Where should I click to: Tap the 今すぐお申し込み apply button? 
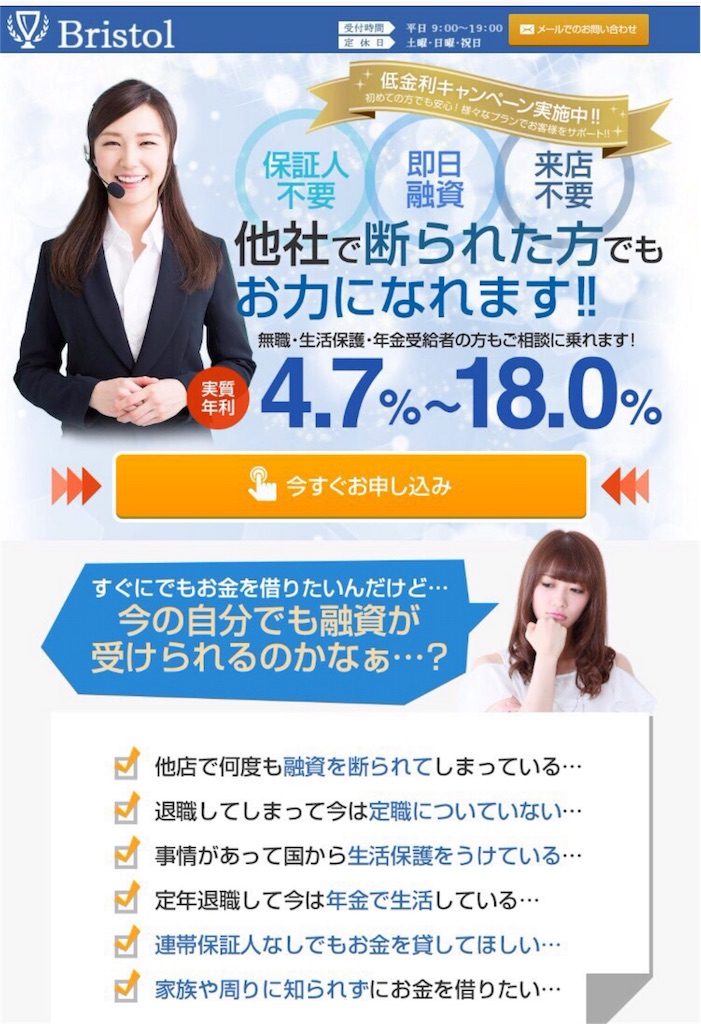coord(350,486)
